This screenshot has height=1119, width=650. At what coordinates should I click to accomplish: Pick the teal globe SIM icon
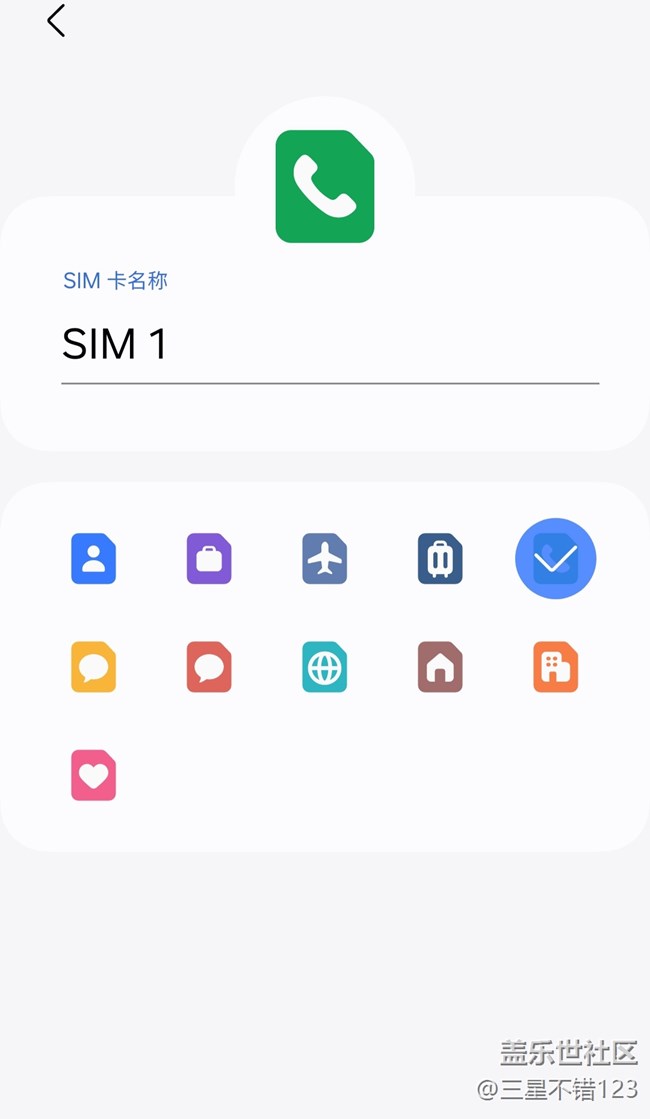tap(325, 667)
